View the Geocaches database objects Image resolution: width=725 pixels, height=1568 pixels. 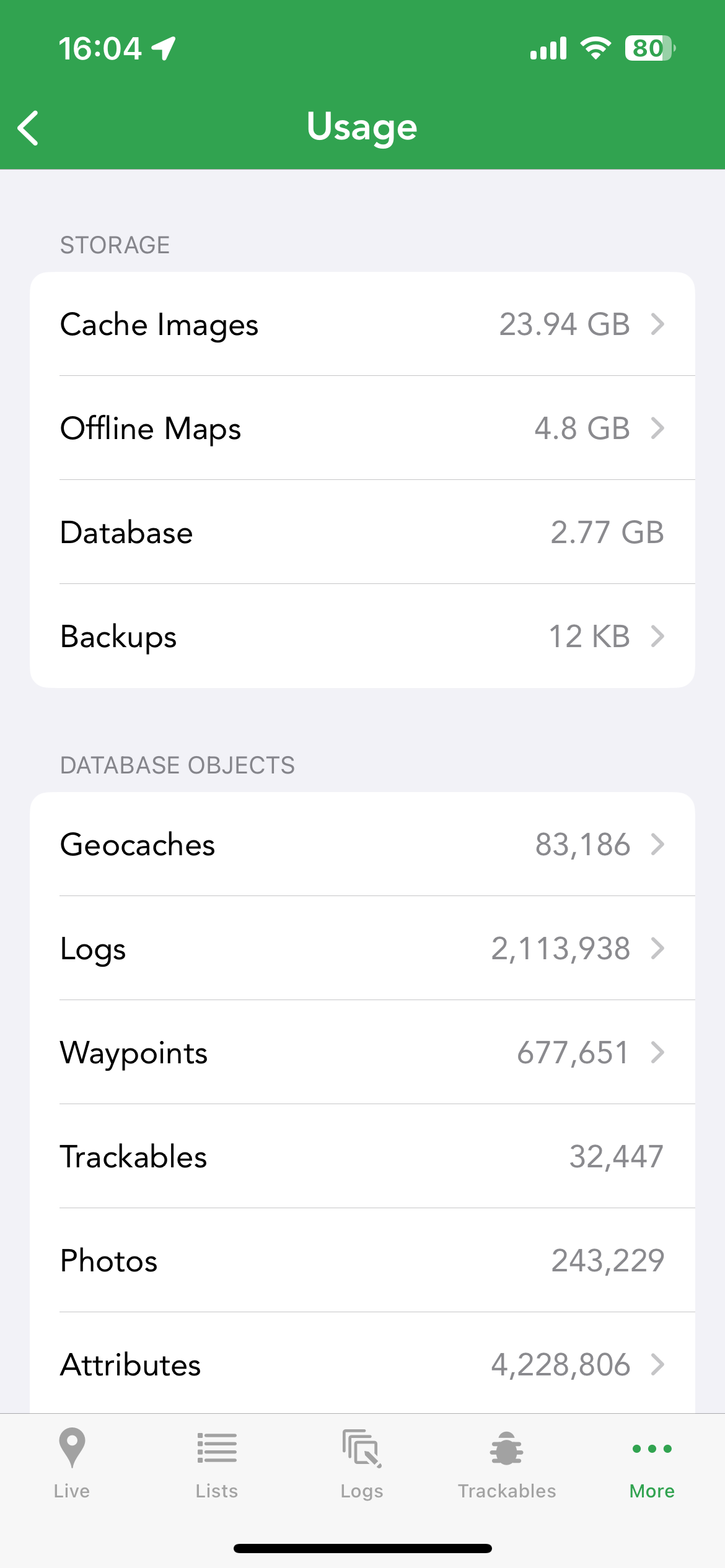[362, 844]
